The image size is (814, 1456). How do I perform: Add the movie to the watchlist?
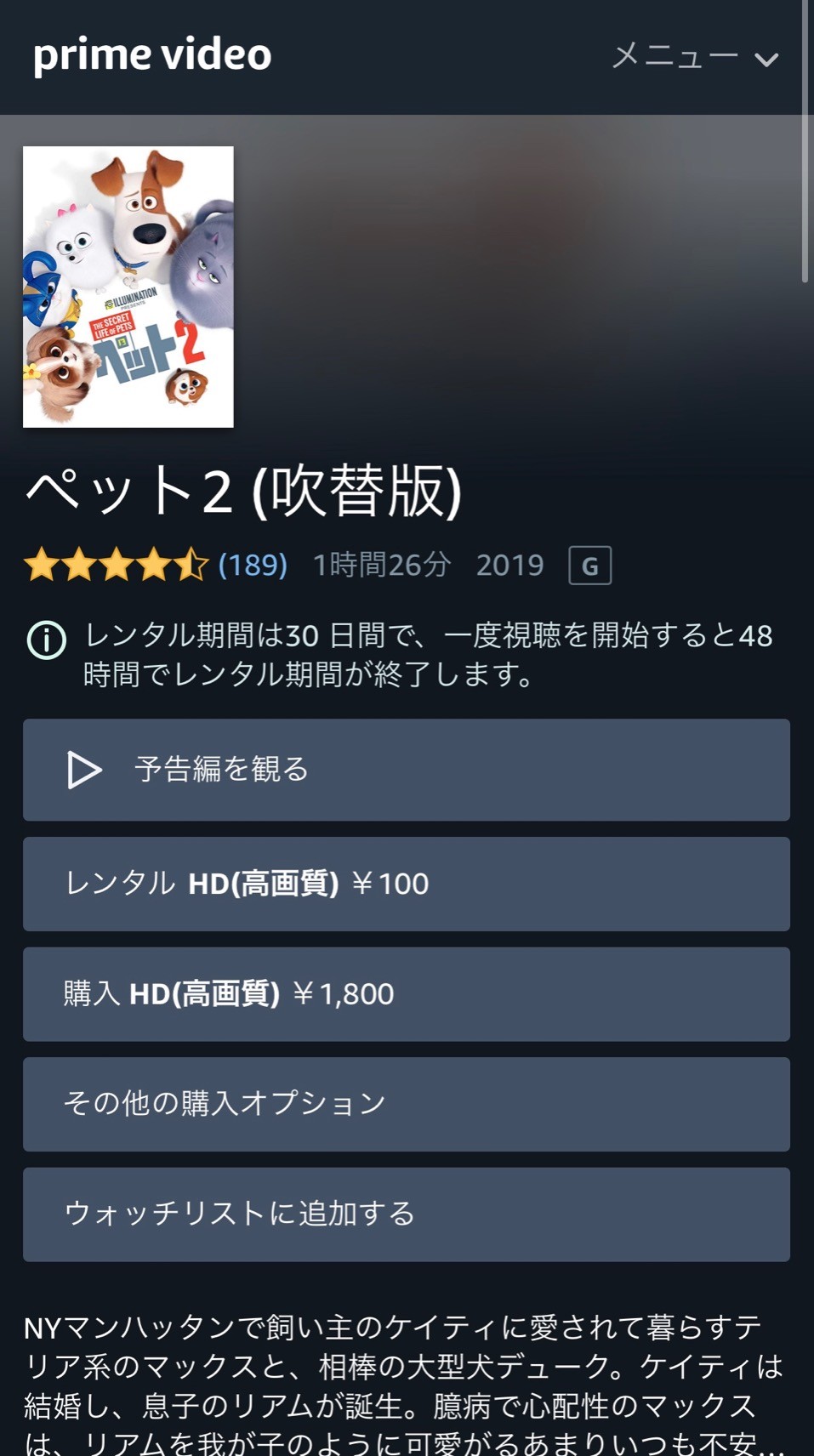coord(407,1214)
